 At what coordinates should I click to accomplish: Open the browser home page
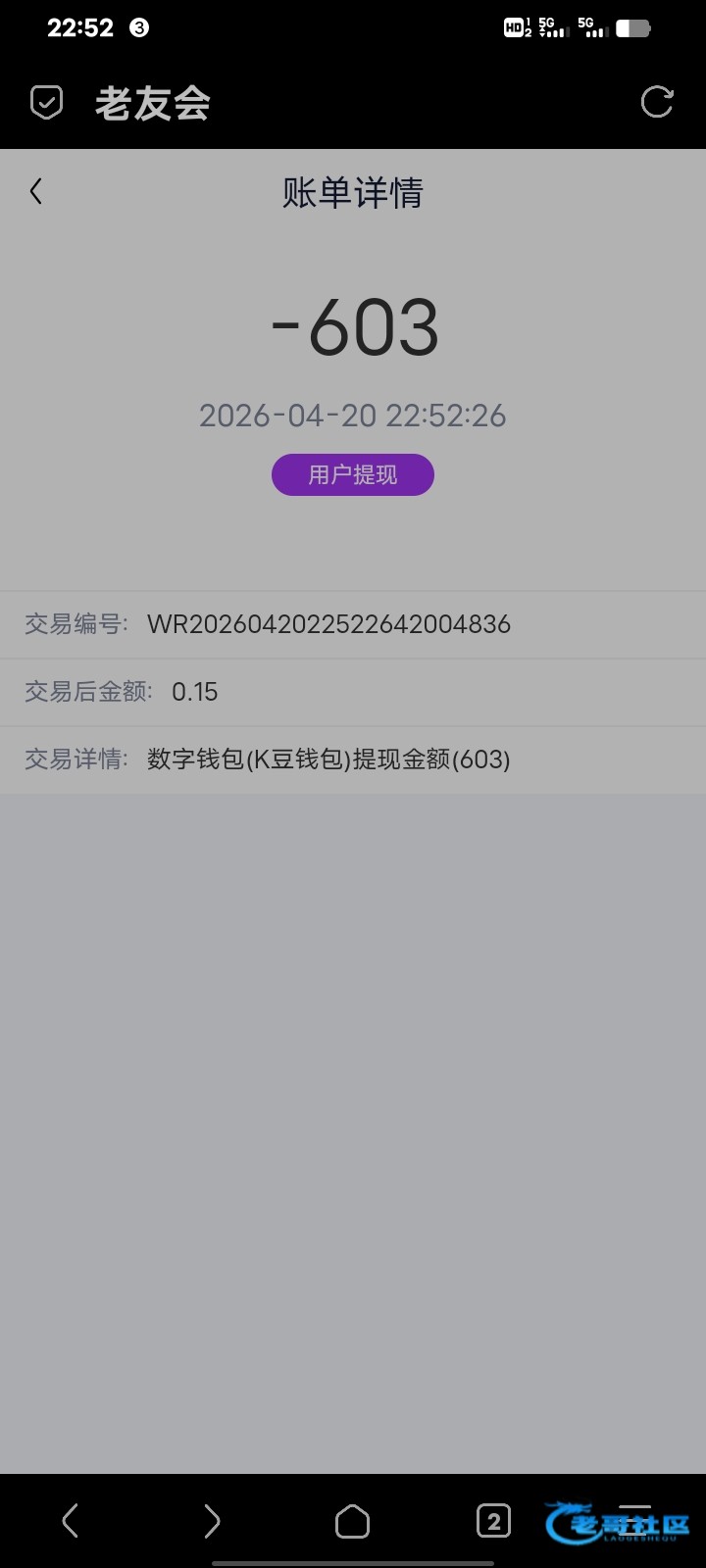click(x=353, y=1521)
